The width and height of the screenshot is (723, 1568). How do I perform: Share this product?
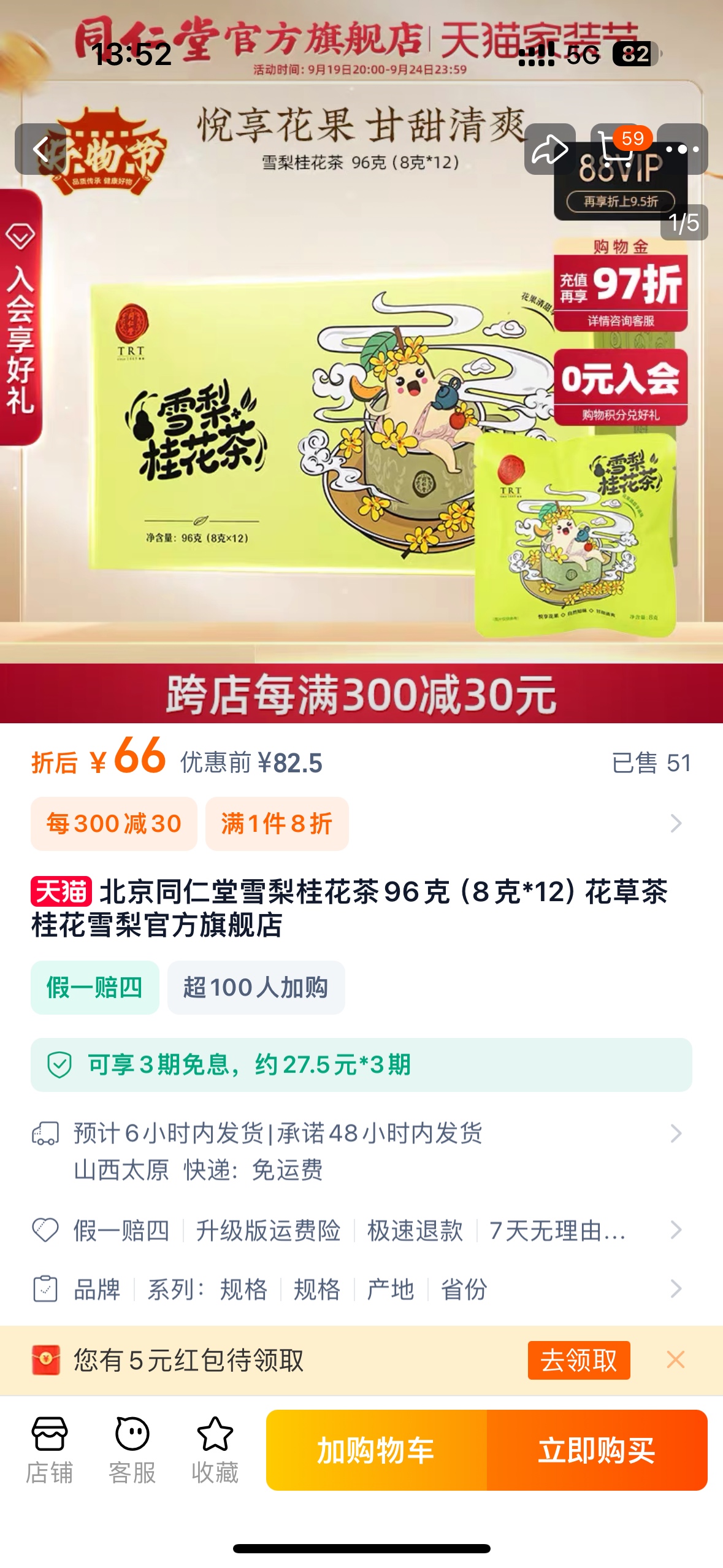[549, 149]
